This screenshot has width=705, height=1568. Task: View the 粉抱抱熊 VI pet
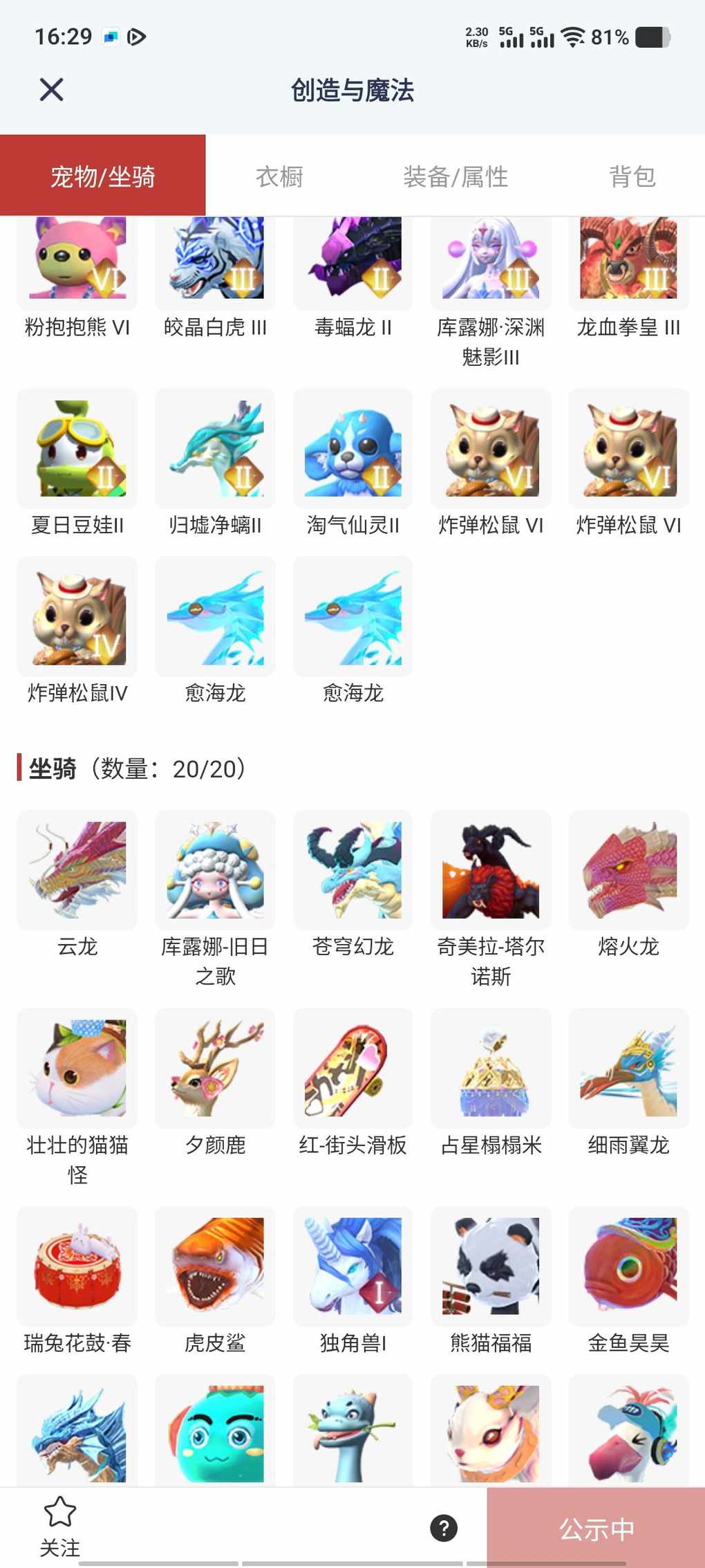pos(77,263)
